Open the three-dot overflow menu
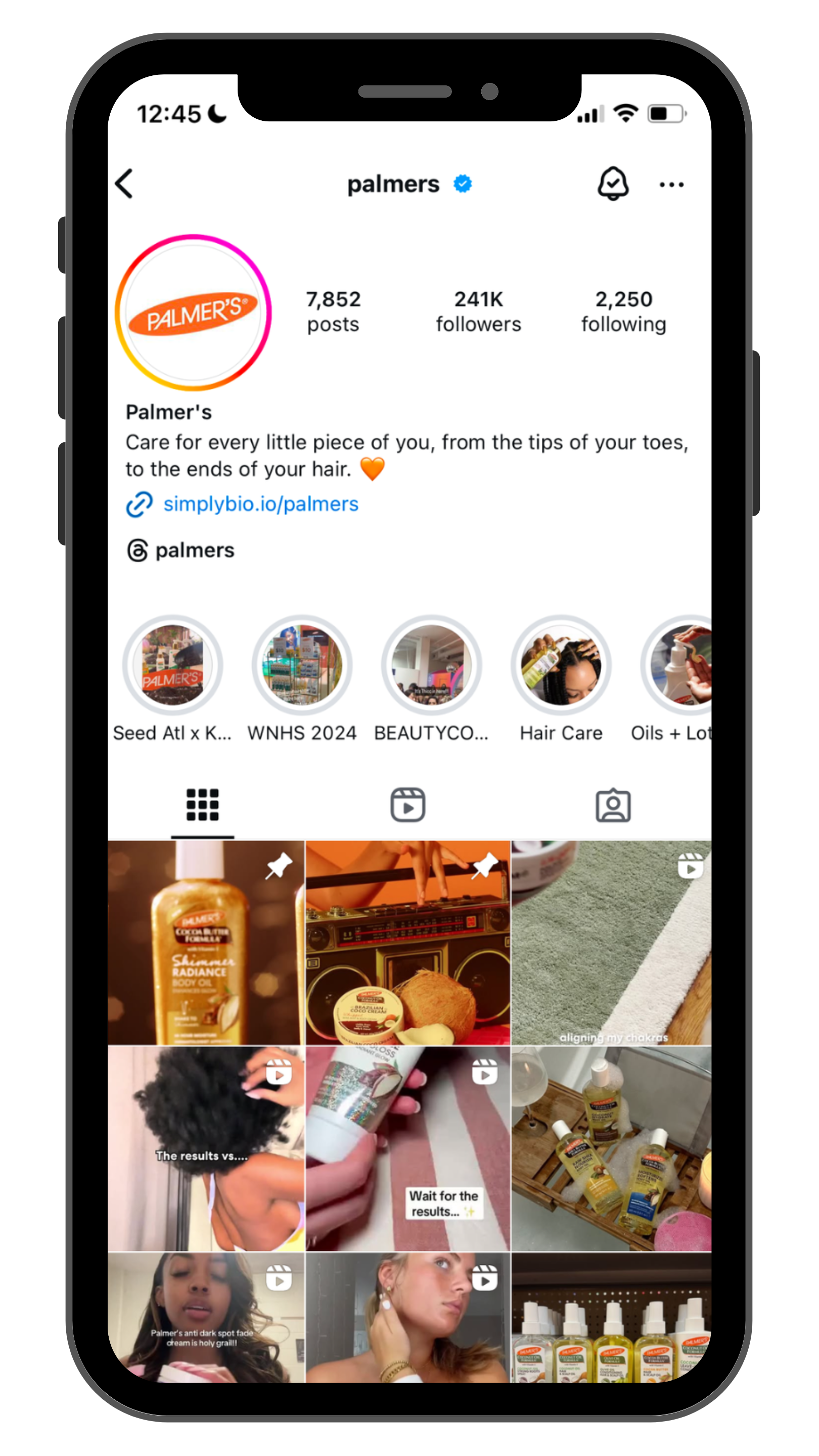 point(671,185)
